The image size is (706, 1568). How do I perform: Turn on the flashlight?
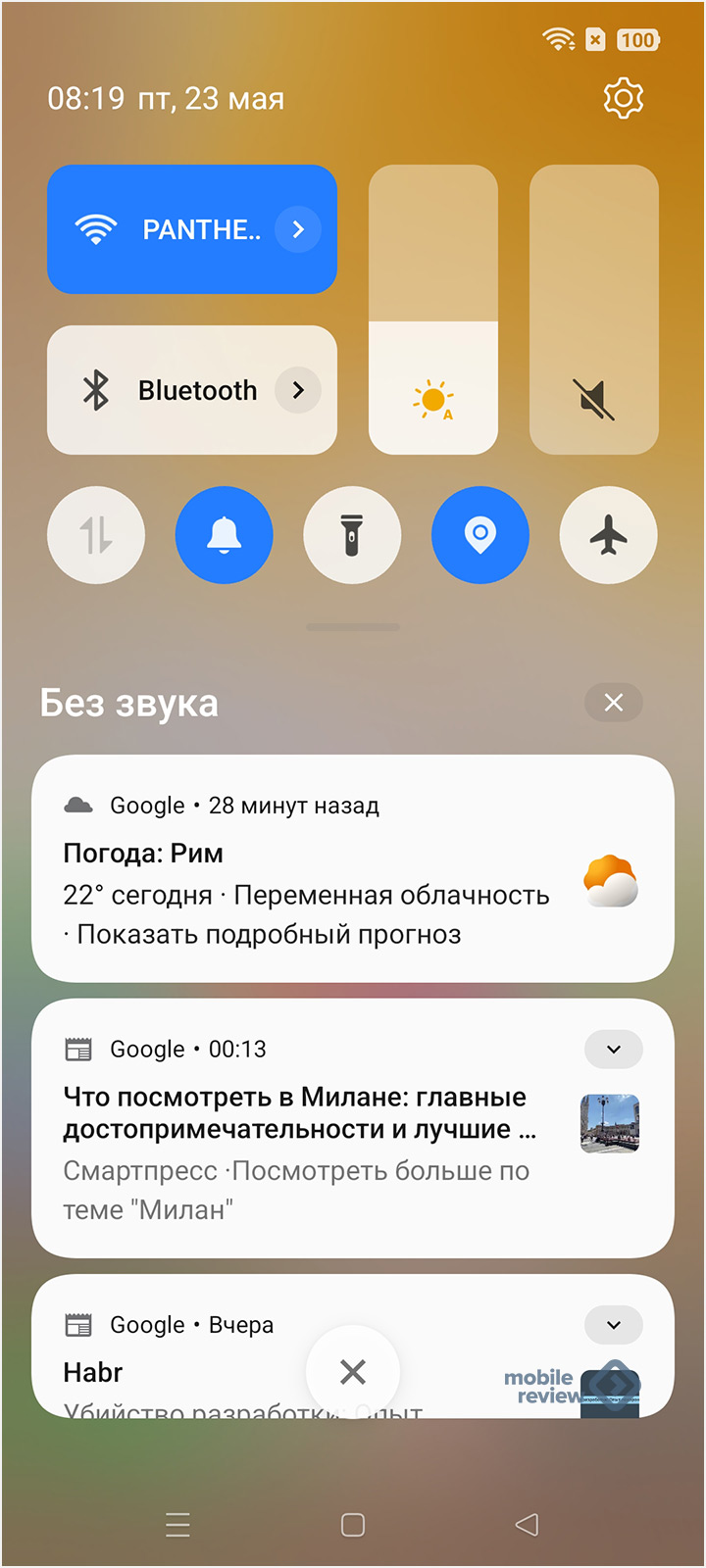[352, 535]
